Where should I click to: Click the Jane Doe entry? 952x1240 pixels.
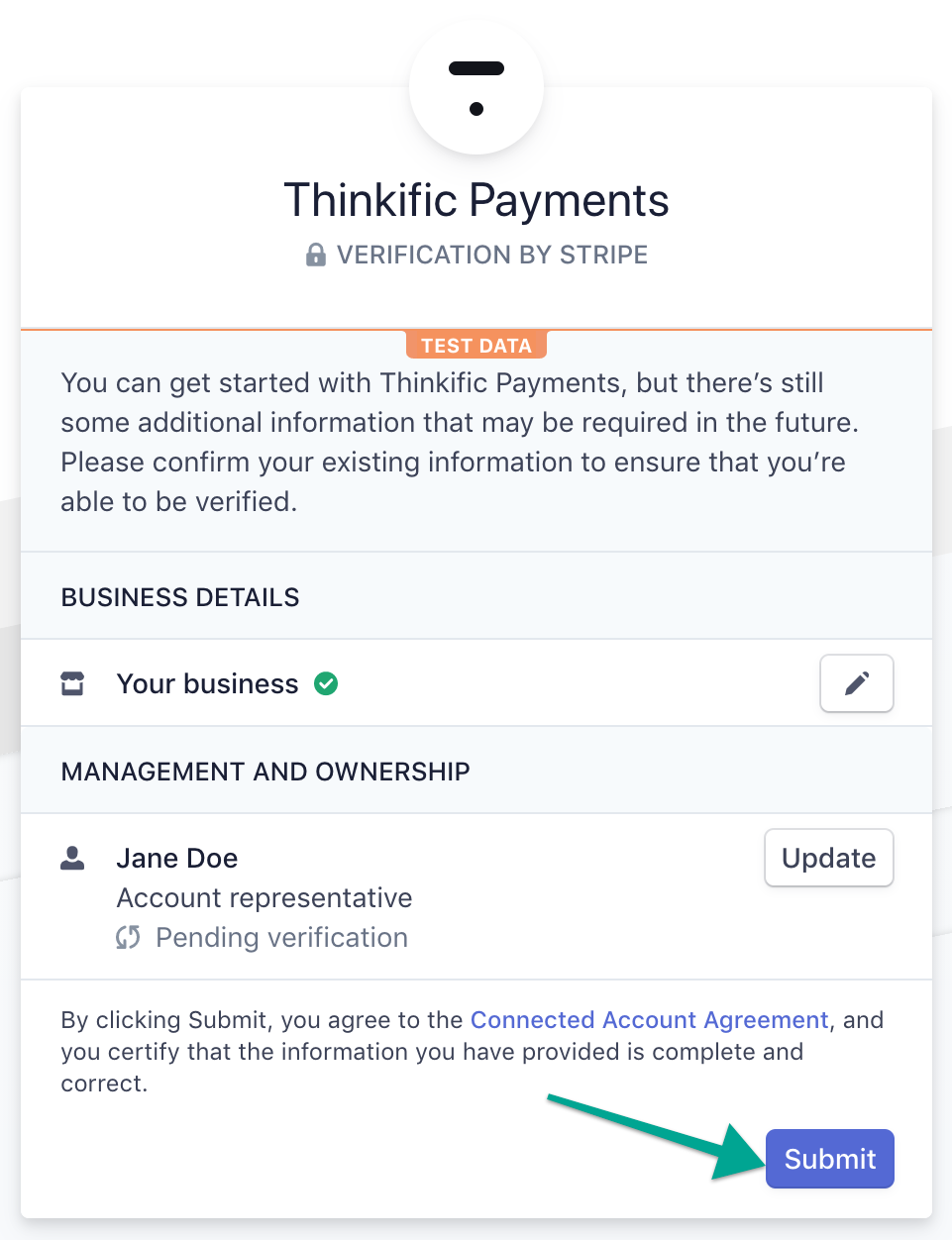coord(176,858)
